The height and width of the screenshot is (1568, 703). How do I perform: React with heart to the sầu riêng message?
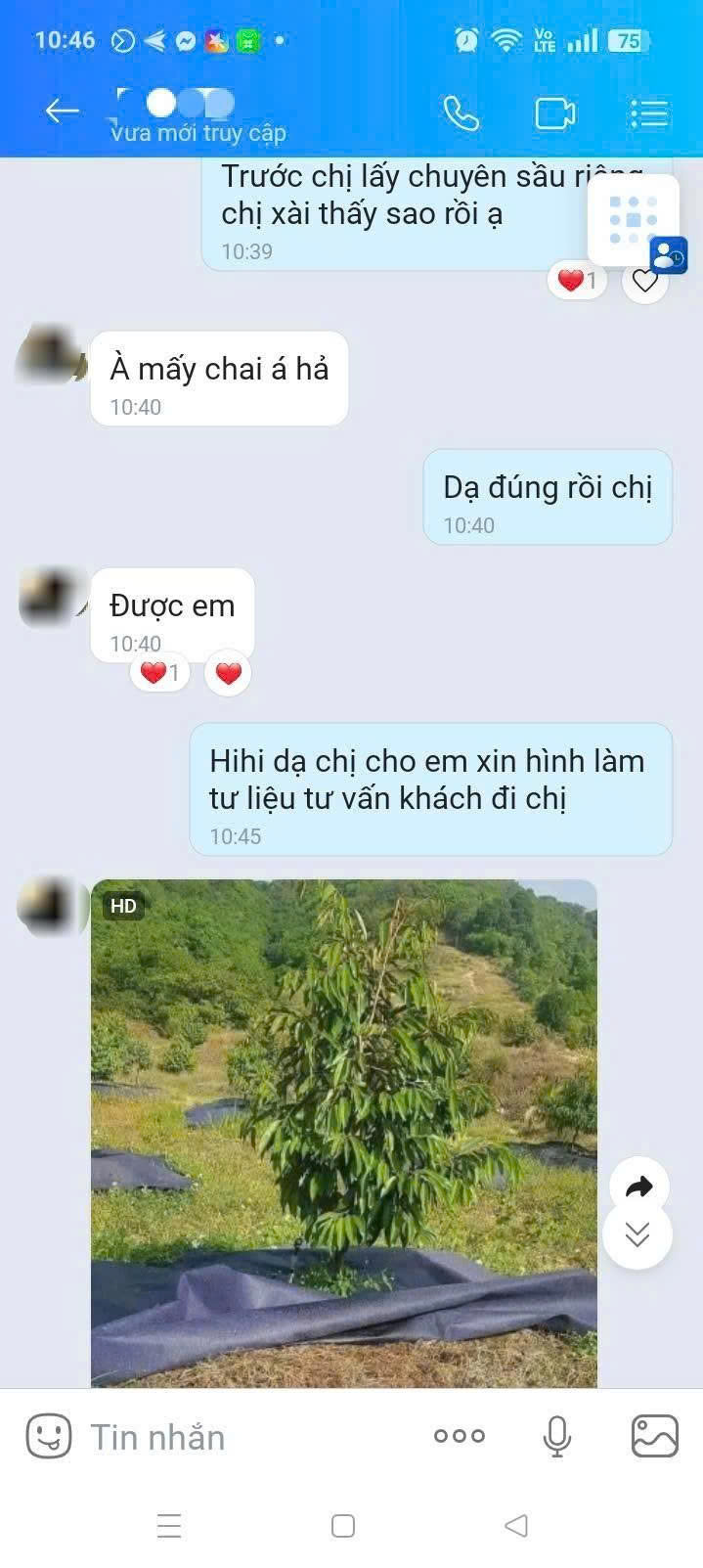644,282
